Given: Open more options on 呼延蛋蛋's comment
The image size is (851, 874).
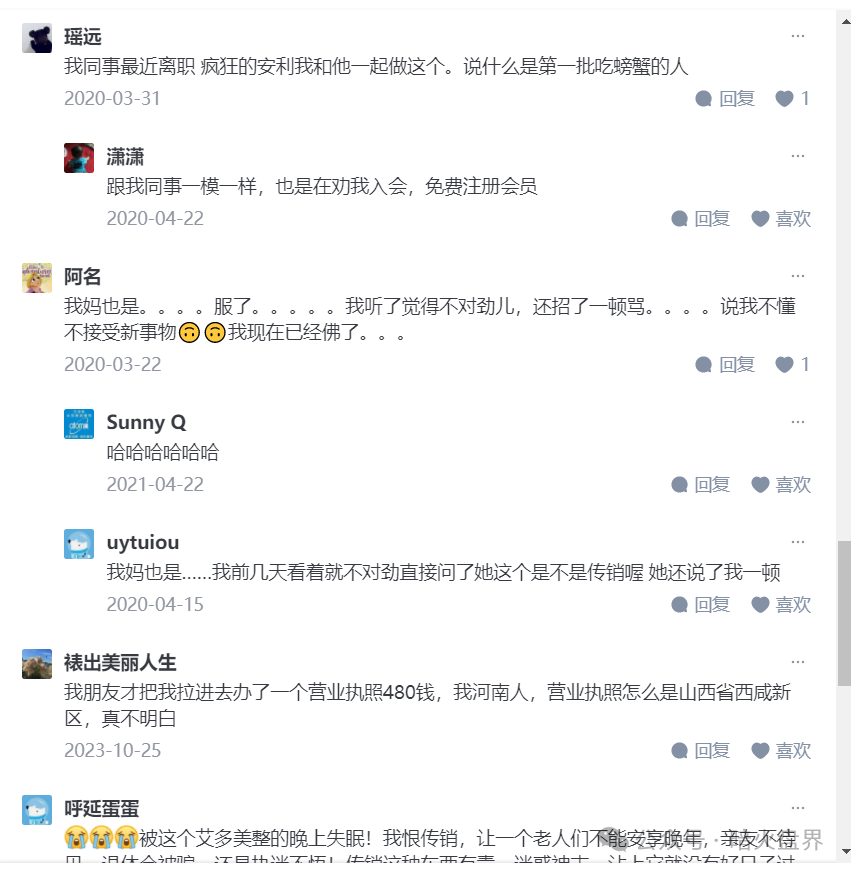Looking at the screenshot, I should pos(797,808).
